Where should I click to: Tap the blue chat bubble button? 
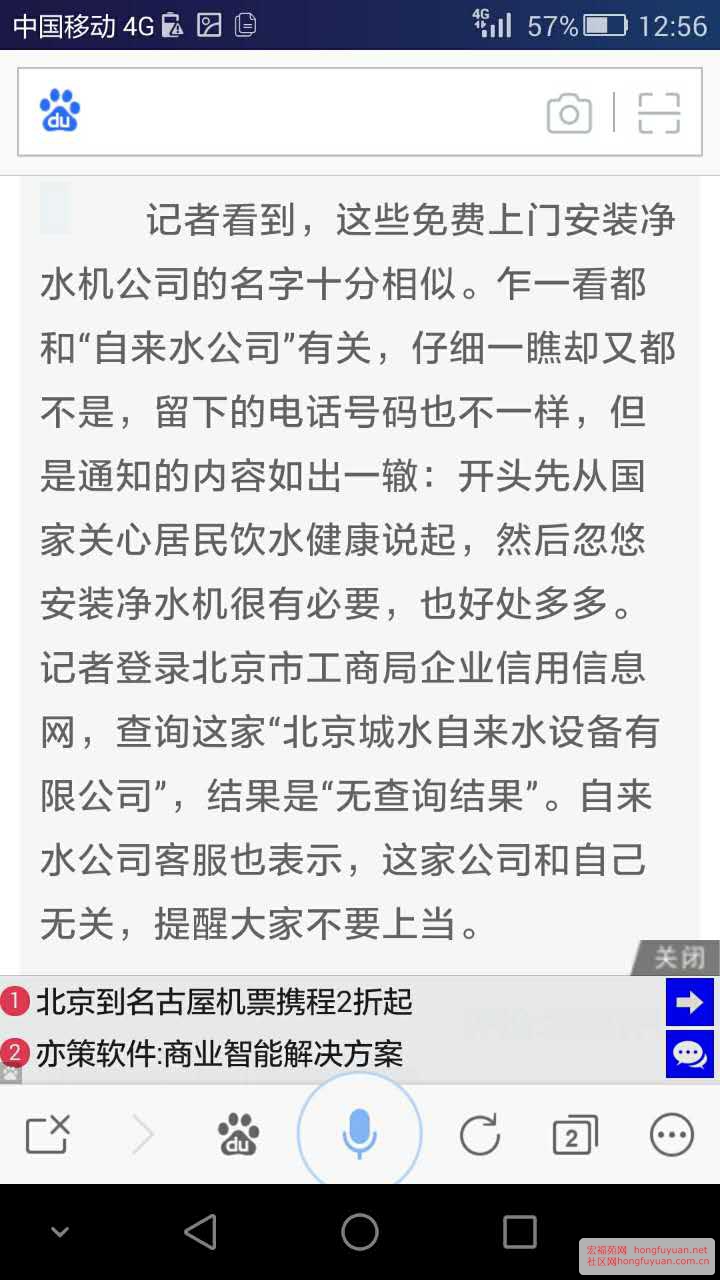(690, 1054)
